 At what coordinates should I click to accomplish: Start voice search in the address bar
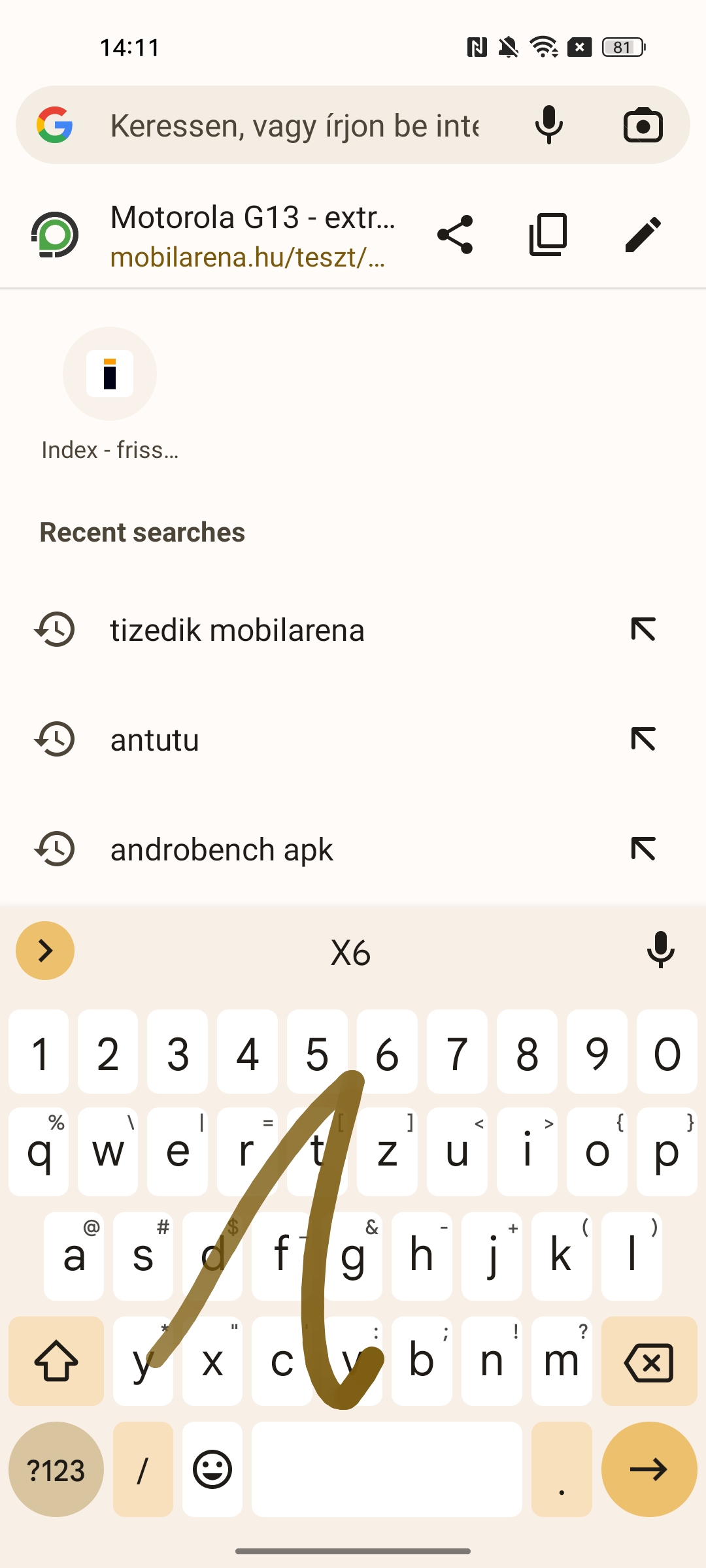[548, 125]
